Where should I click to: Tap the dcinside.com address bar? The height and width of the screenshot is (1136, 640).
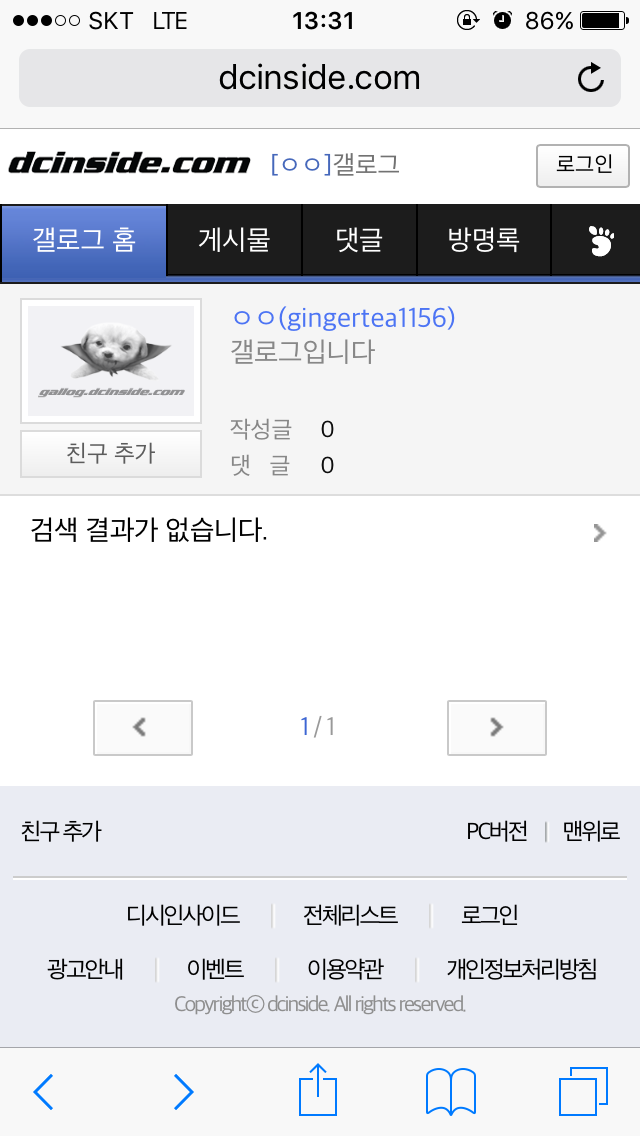[318, 78]
